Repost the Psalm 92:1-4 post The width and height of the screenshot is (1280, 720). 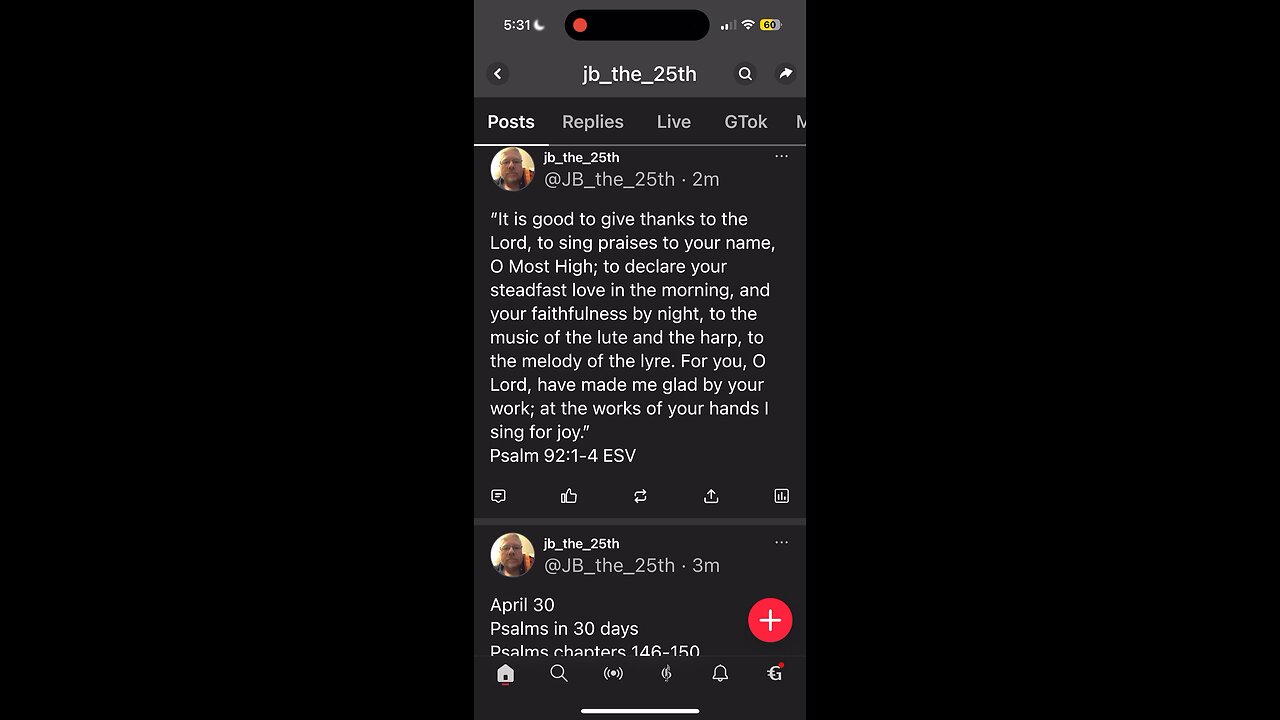tap(640, 496)
